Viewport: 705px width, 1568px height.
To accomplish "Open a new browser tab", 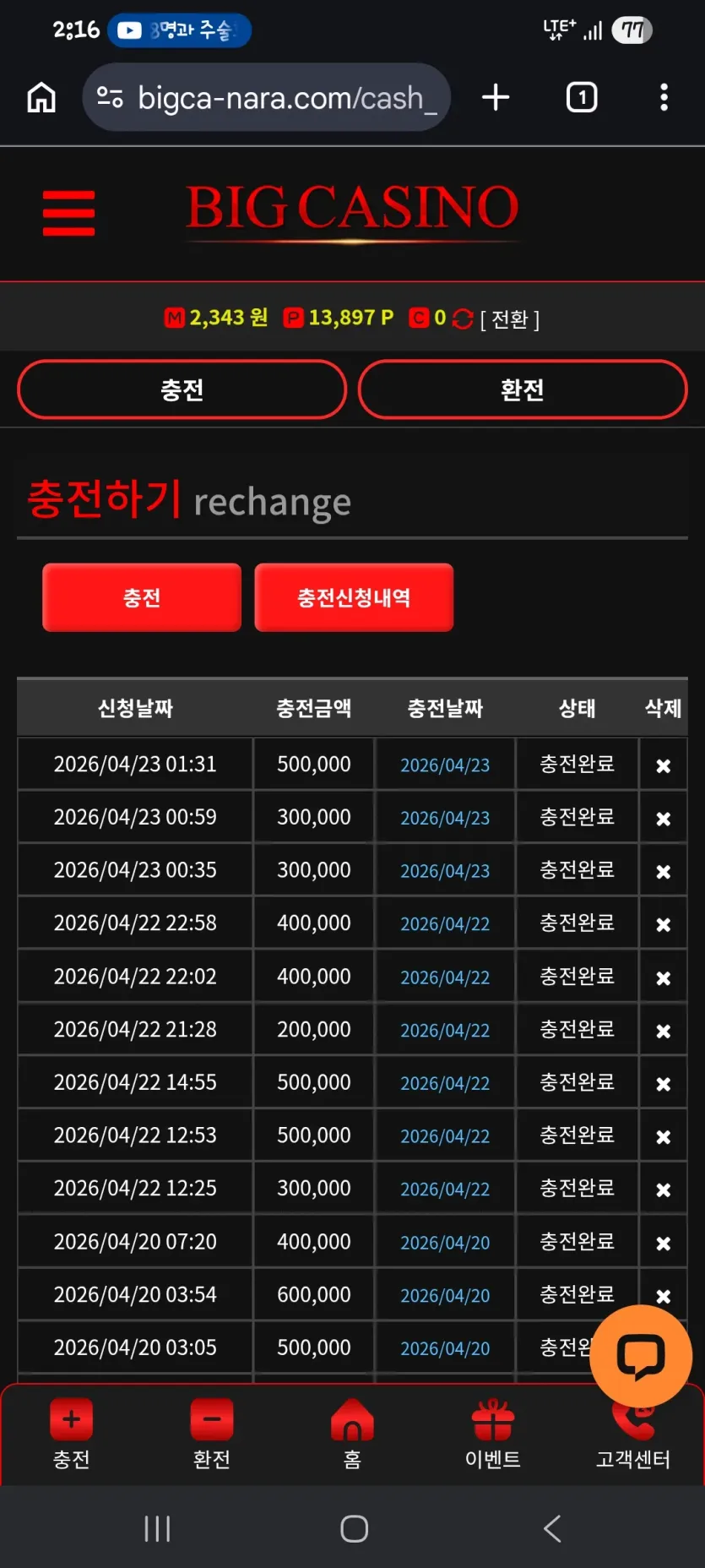I will [x=496, y=98].
